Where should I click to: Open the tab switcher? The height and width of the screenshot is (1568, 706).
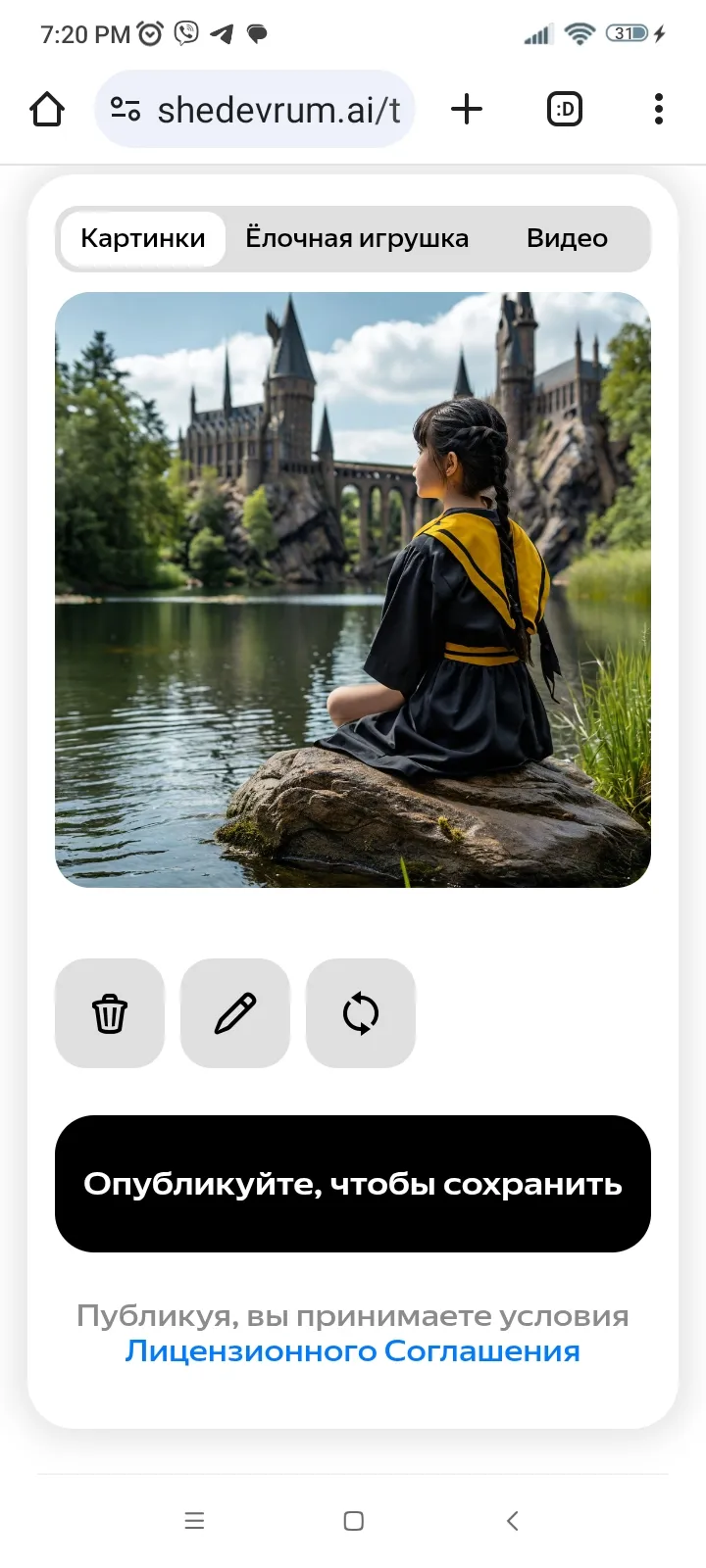point(565,109)
